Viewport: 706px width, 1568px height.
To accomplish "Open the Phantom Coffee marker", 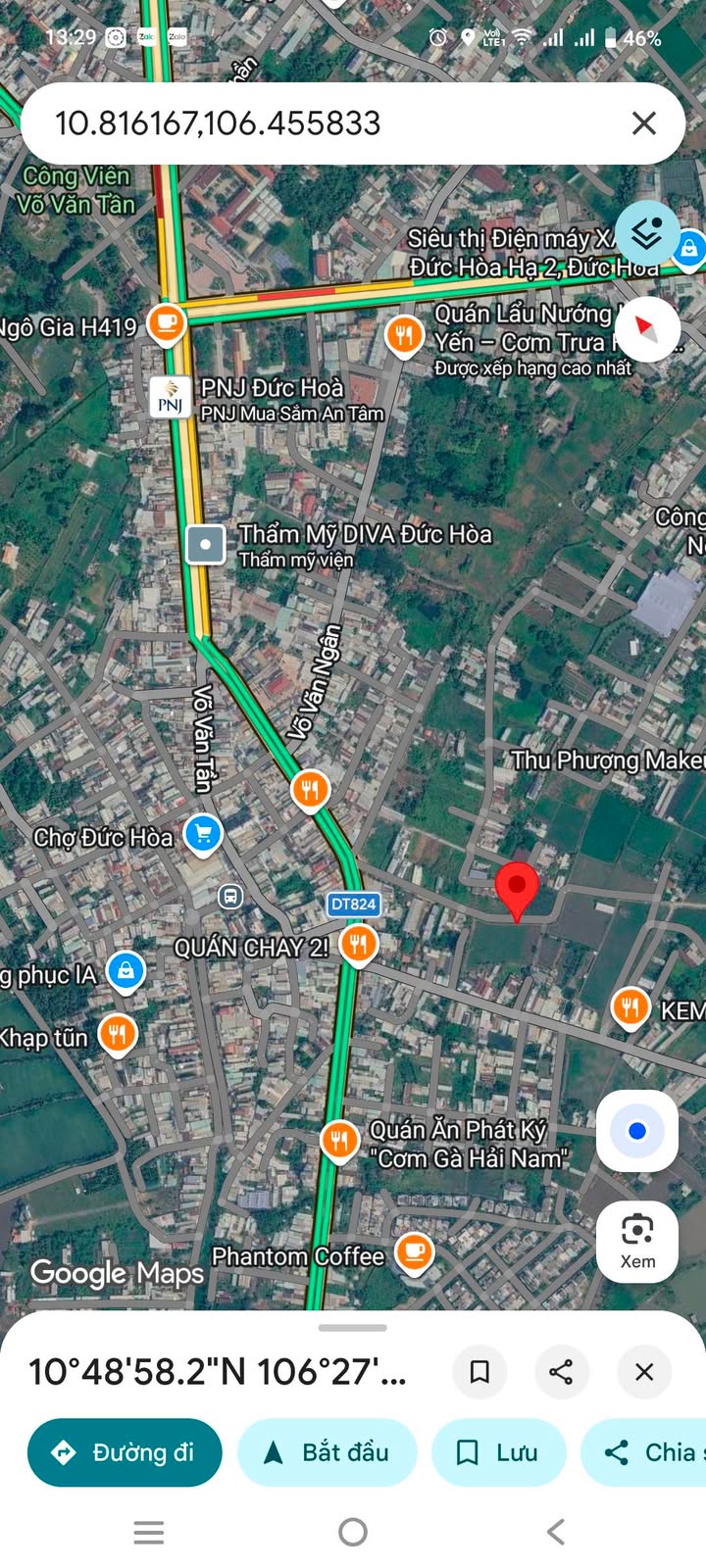I will (415, 1251).
